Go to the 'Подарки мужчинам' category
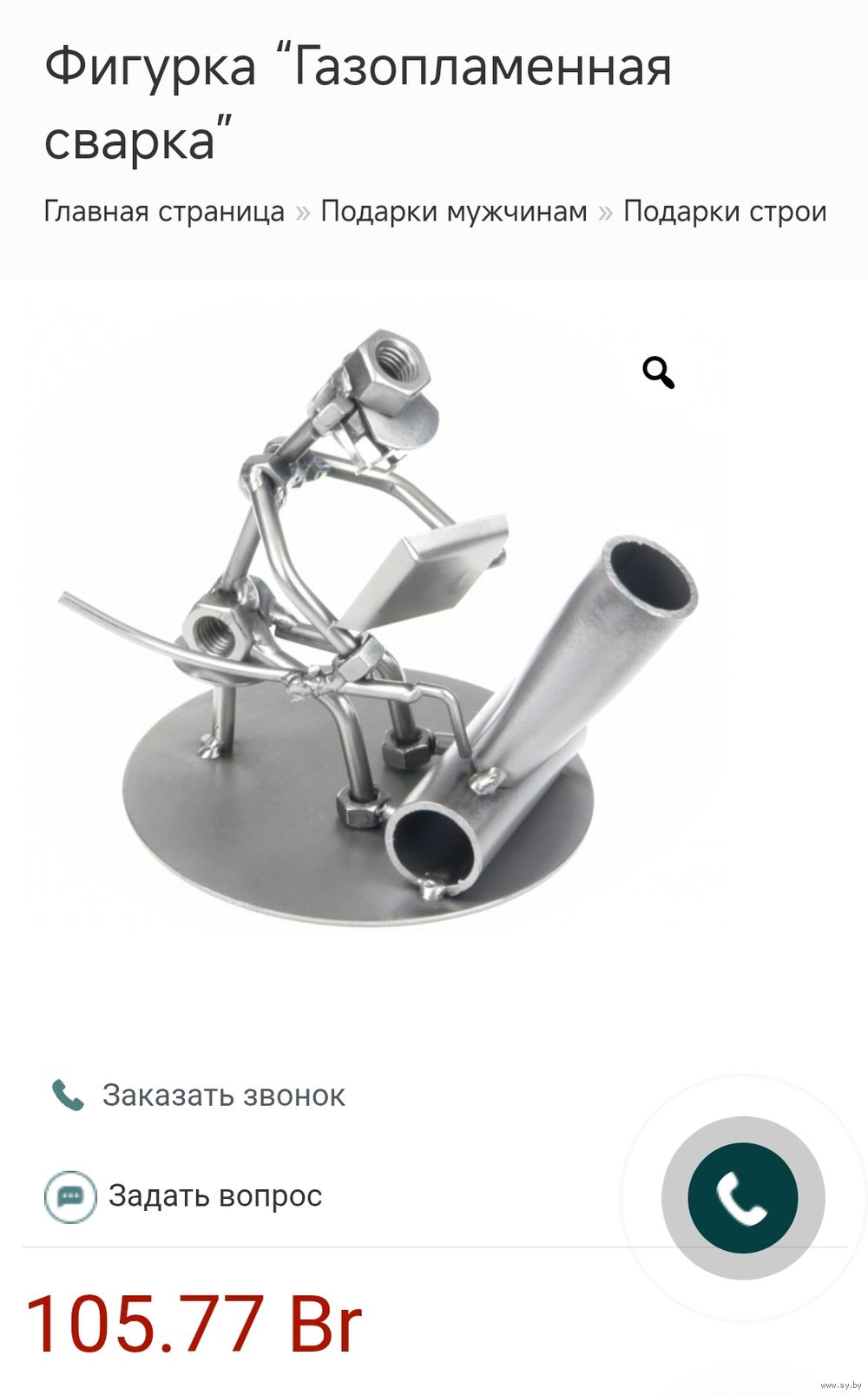868x1395 pixels. point(454,211)
